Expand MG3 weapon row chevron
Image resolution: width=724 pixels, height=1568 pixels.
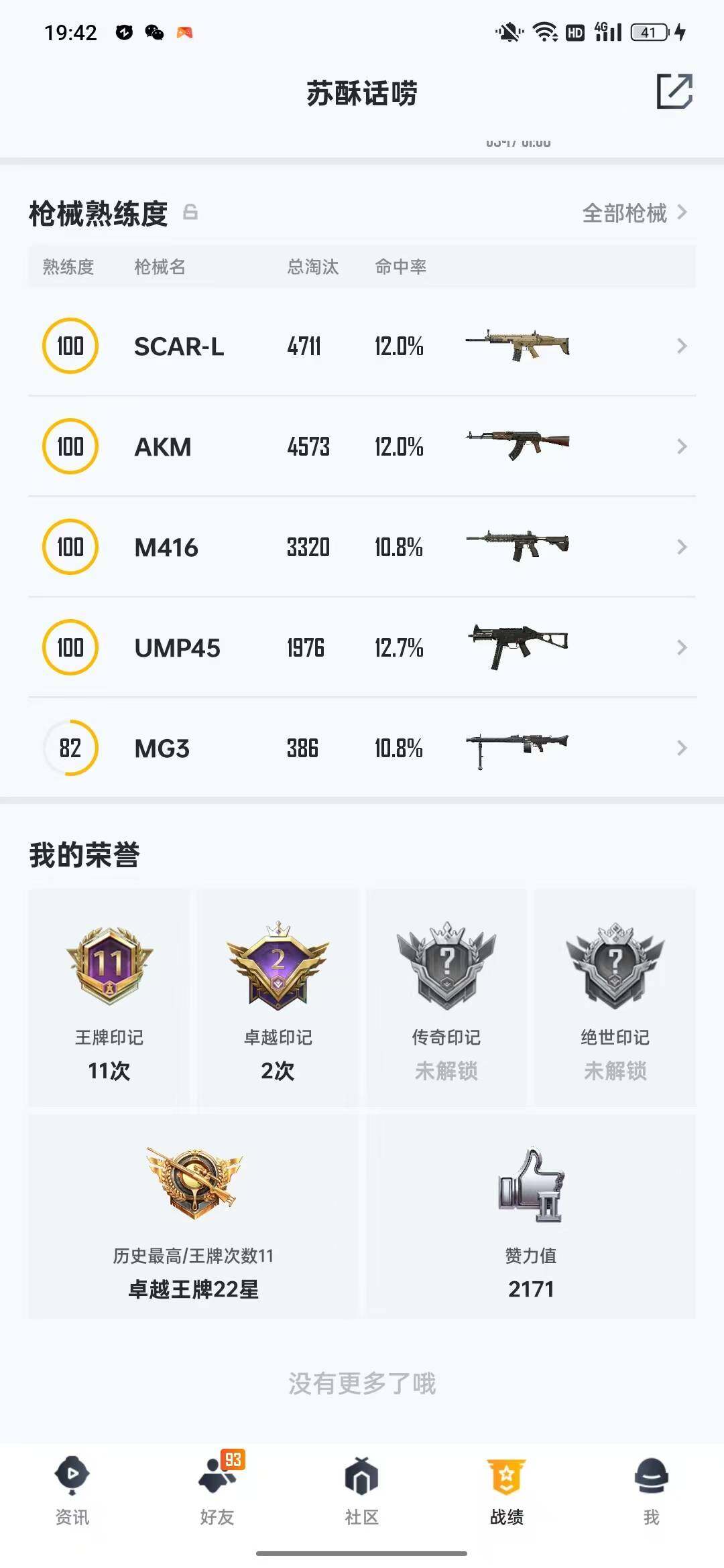point(682,748)
